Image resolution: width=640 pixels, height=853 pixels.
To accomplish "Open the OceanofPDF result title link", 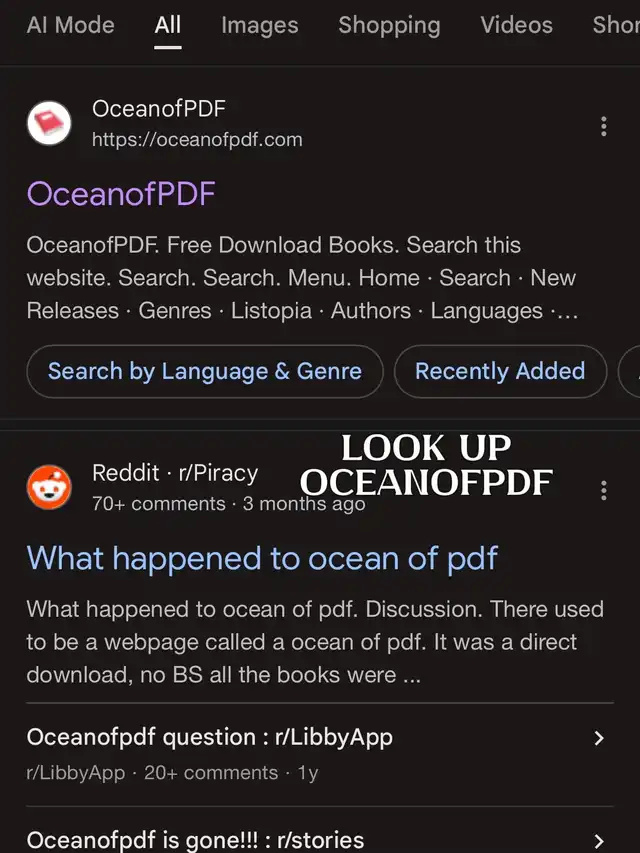I will (x=121, y=193).
